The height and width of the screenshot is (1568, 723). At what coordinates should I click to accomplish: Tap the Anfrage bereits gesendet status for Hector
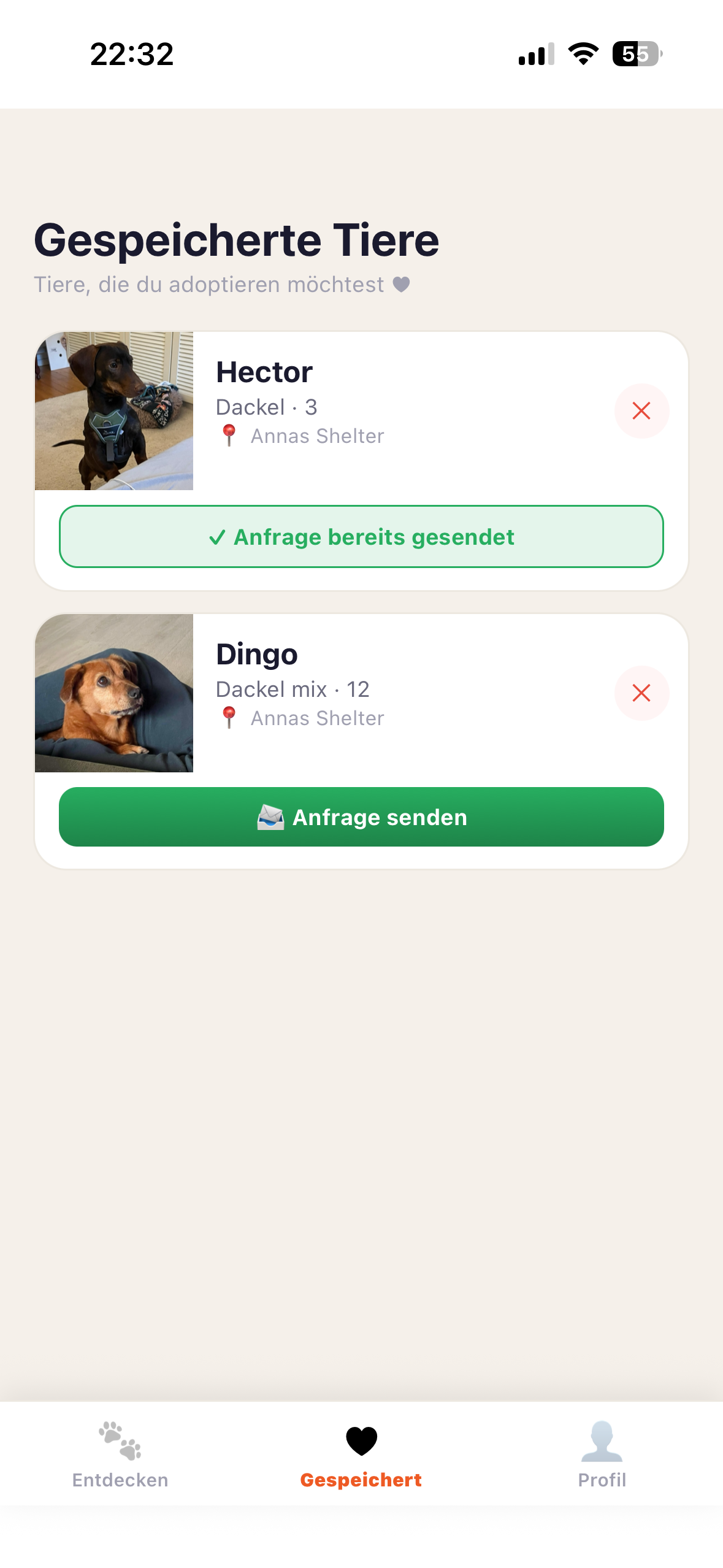[x=361, y=537]
